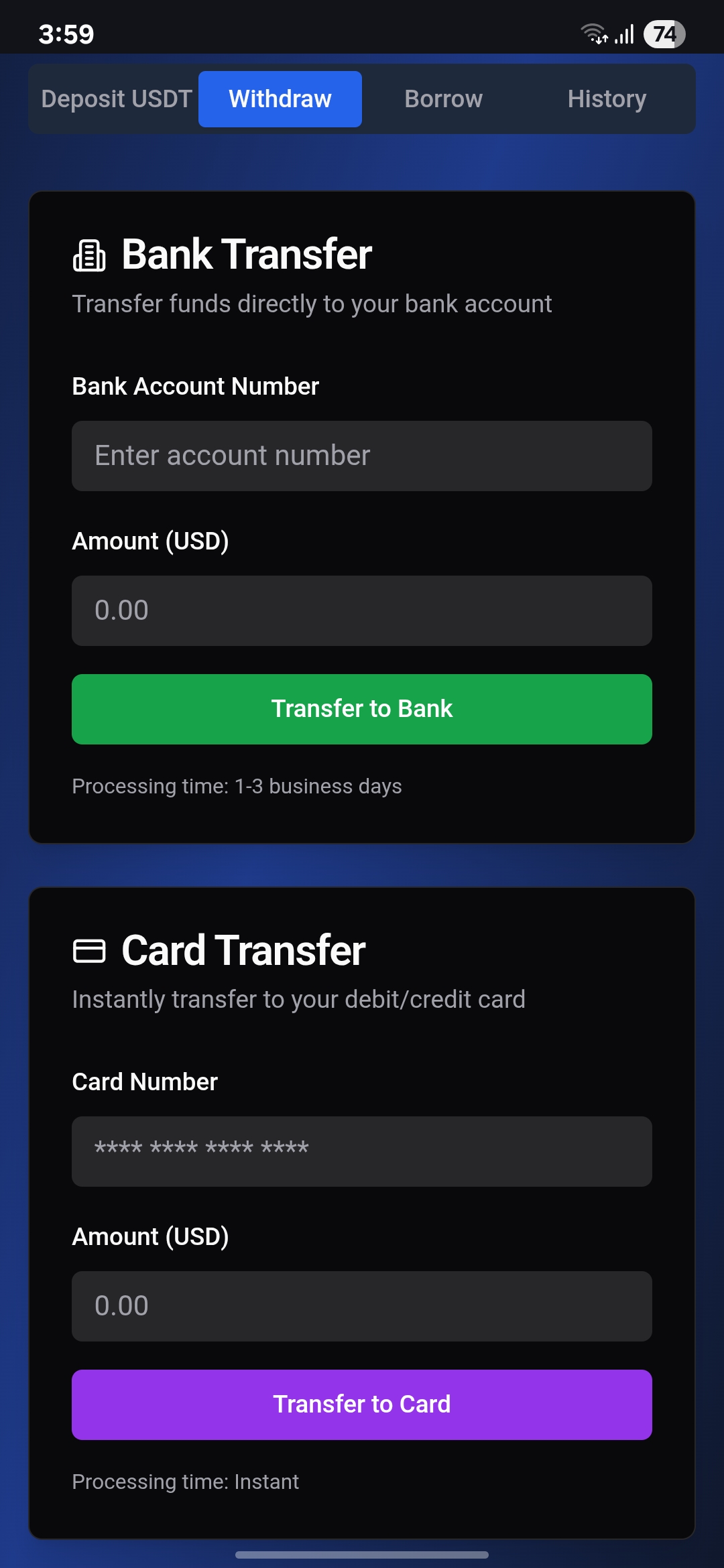Focus the bank account number field
Screen dimensions: 724x1568
(x=362, y=456)
